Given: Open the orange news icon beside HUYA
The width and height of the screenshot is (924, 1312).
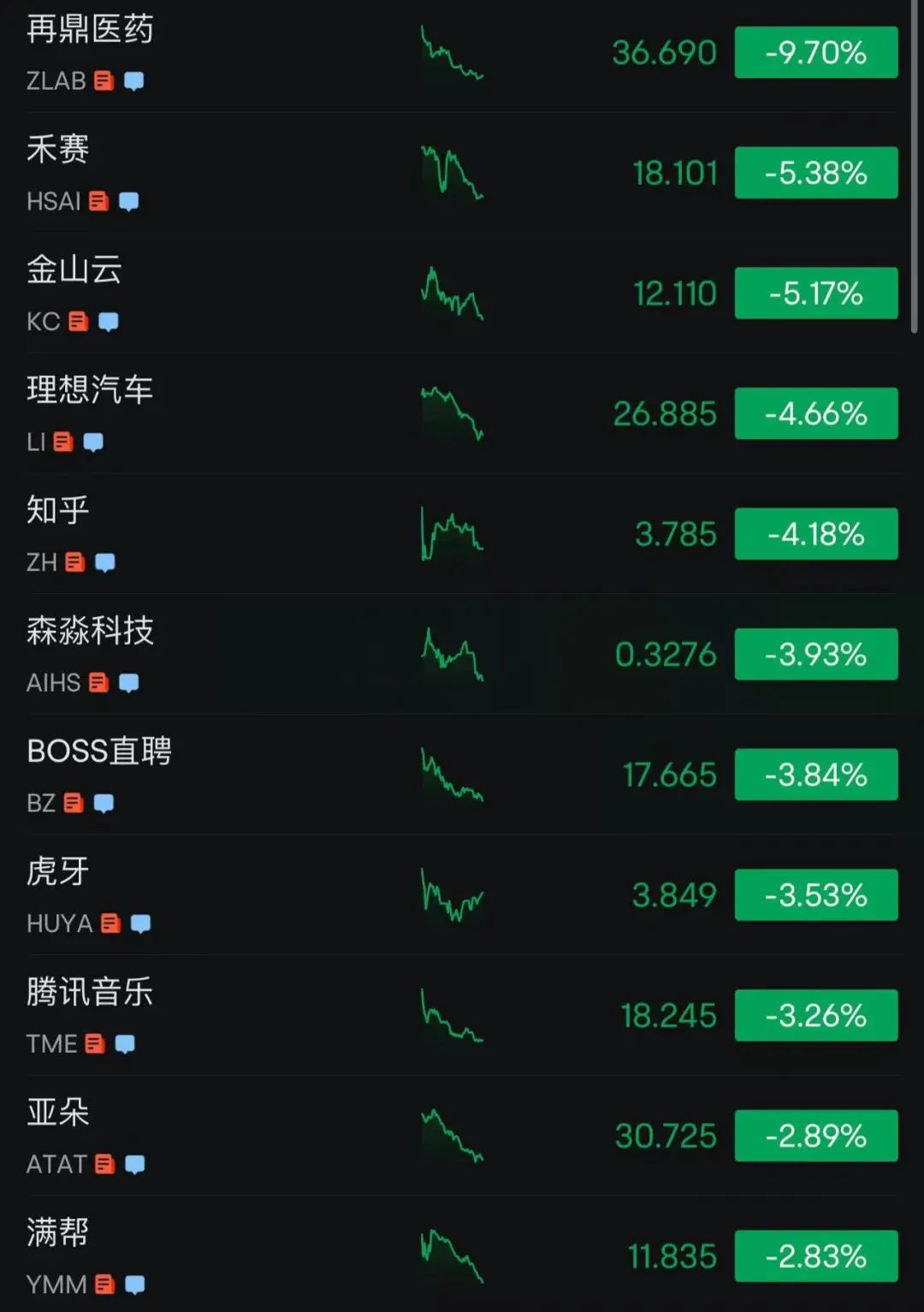Looking at the screenshot, I should click(110, 924).
